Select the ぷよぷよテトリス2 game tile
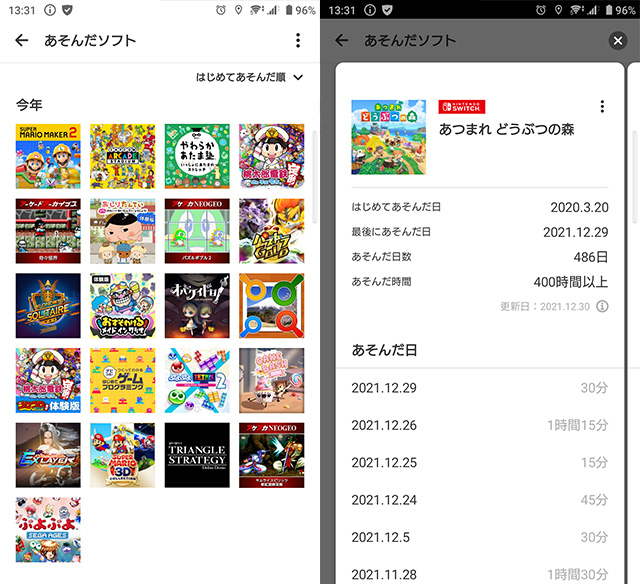The width and height of the screenshot is (640, 584). [x=197, y=380]
